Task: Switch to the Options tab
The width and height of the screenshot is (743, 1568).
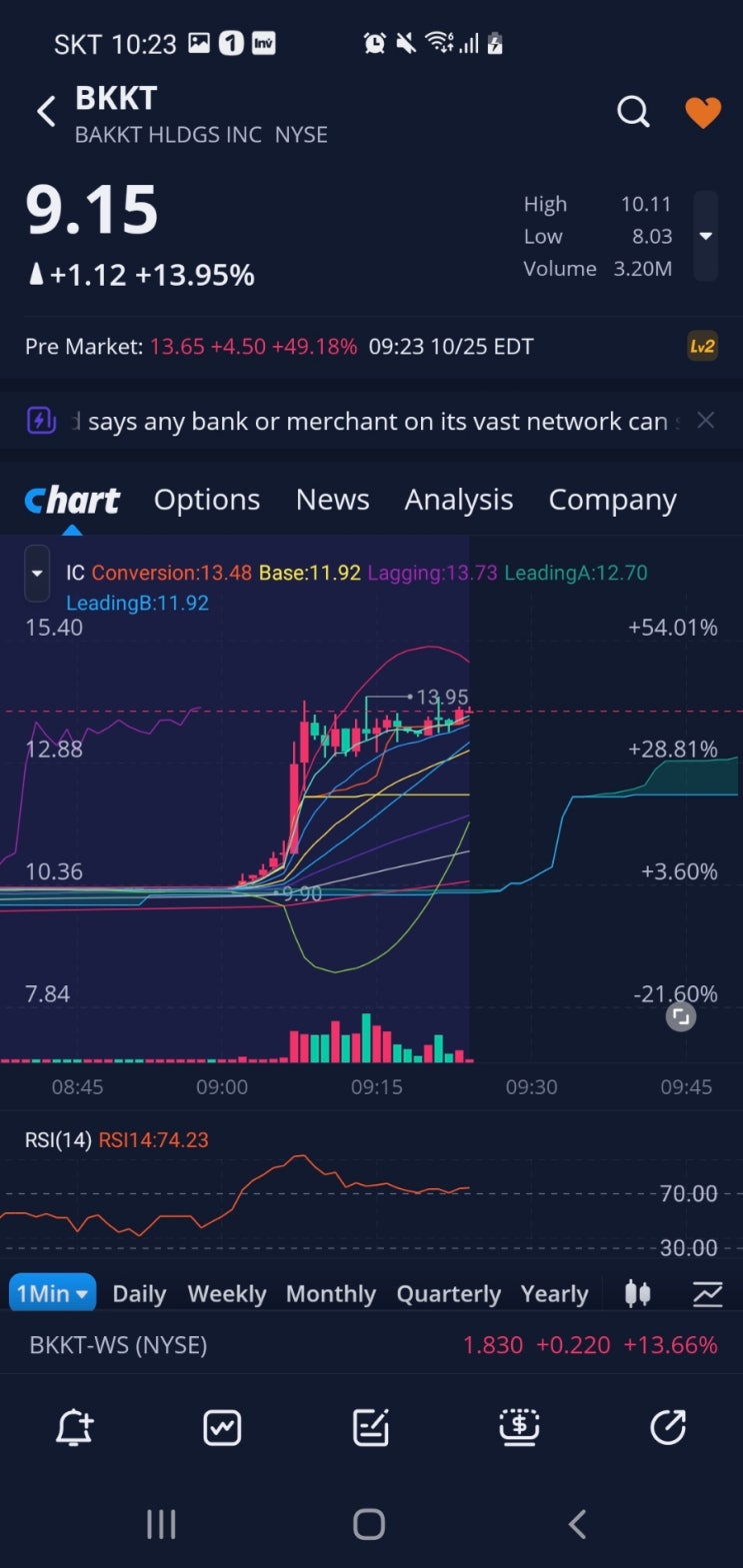Action: [x=207, y=500]
